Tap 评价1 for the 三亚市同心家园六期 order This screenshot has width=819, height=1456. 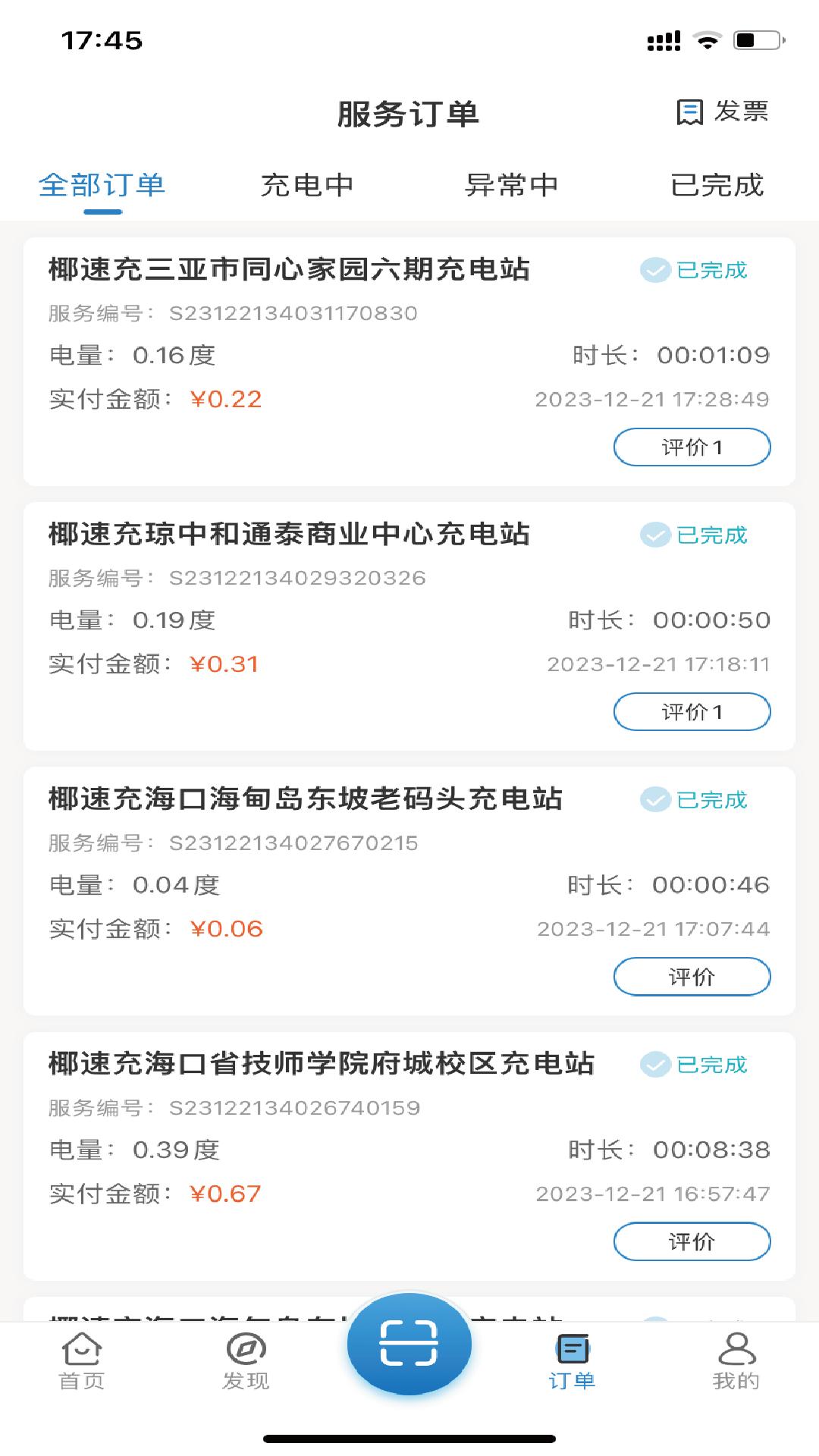692,447
